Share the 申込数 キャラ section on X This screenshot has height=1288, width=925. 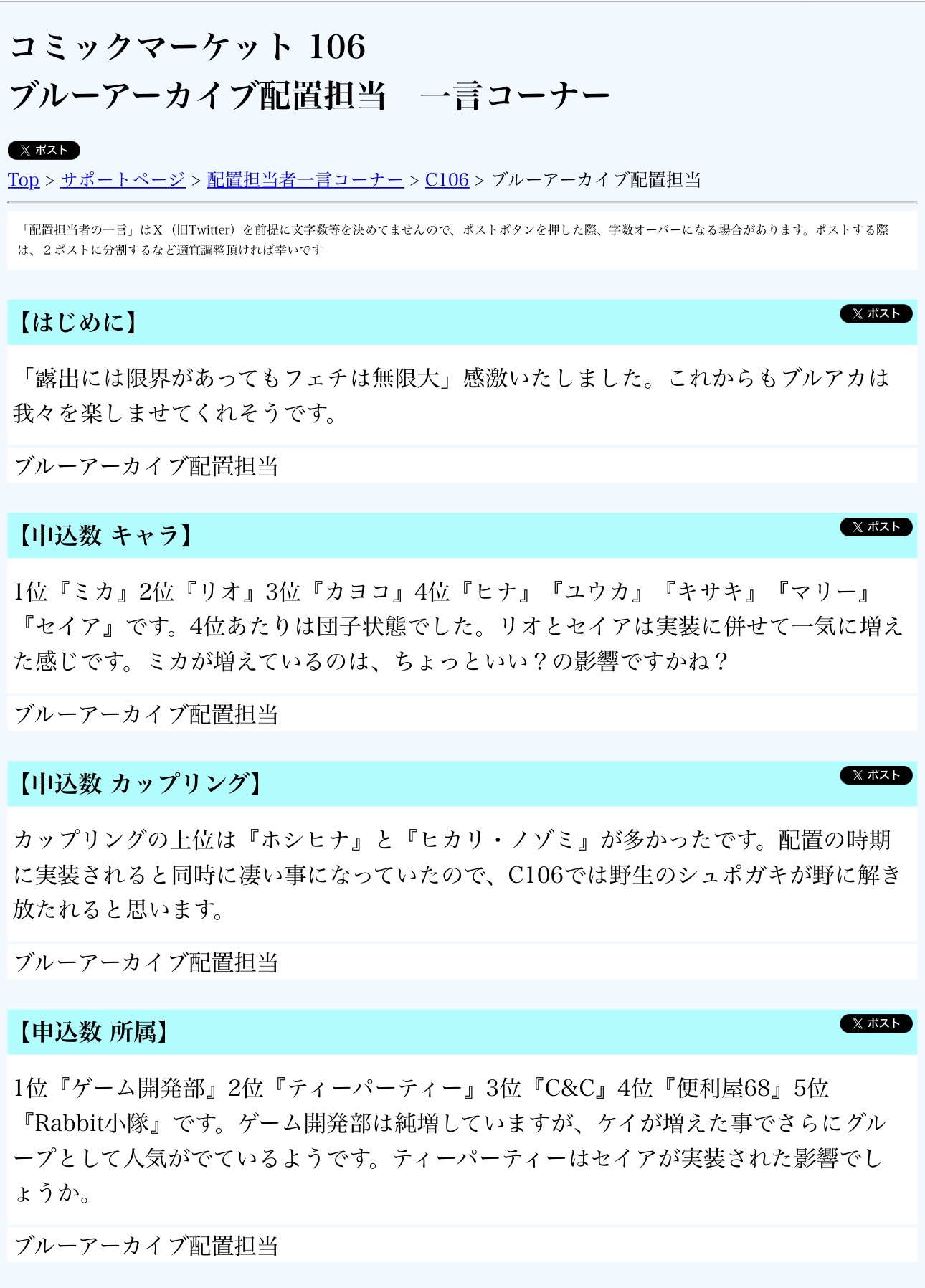tap(876, 527)
